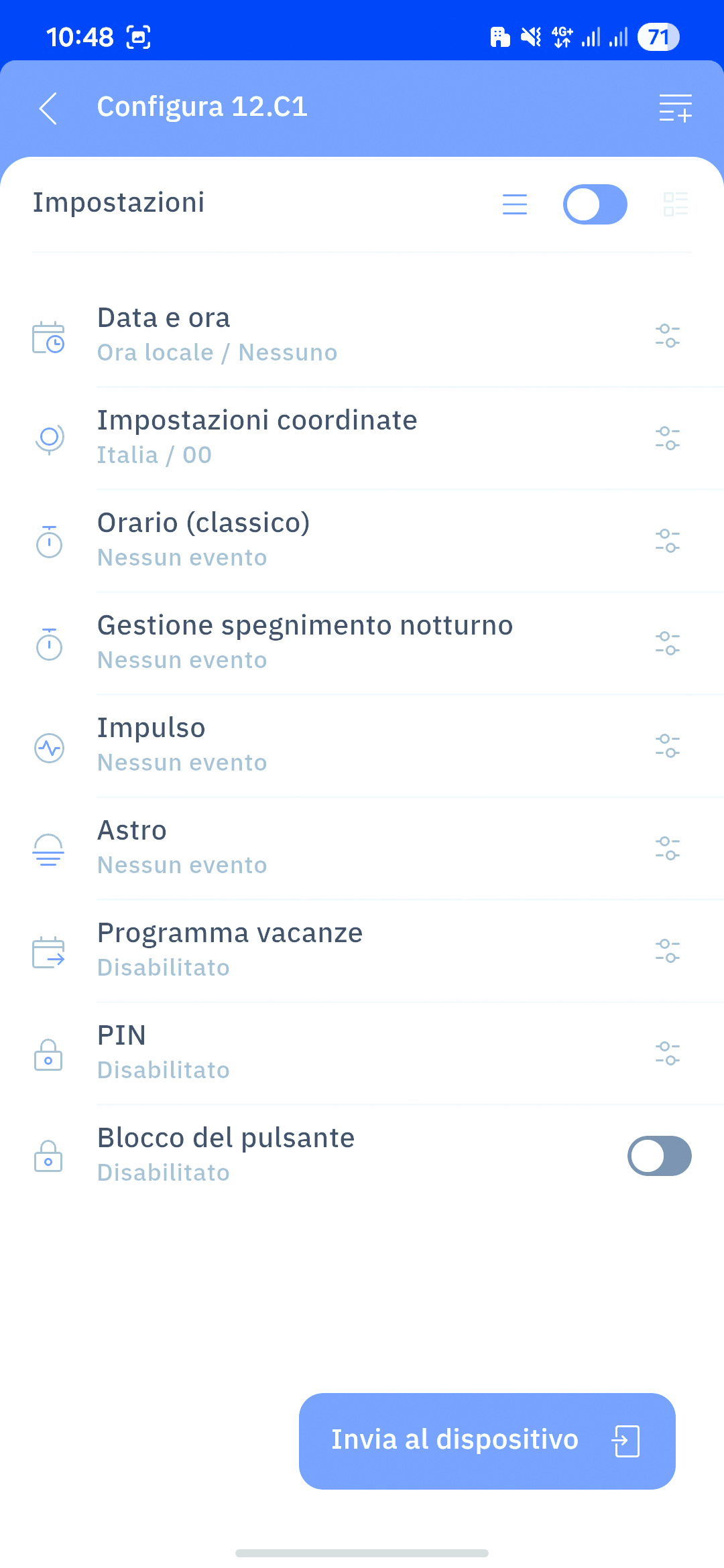
Task: Open the Astro settings row
Action: pos(362,848)
